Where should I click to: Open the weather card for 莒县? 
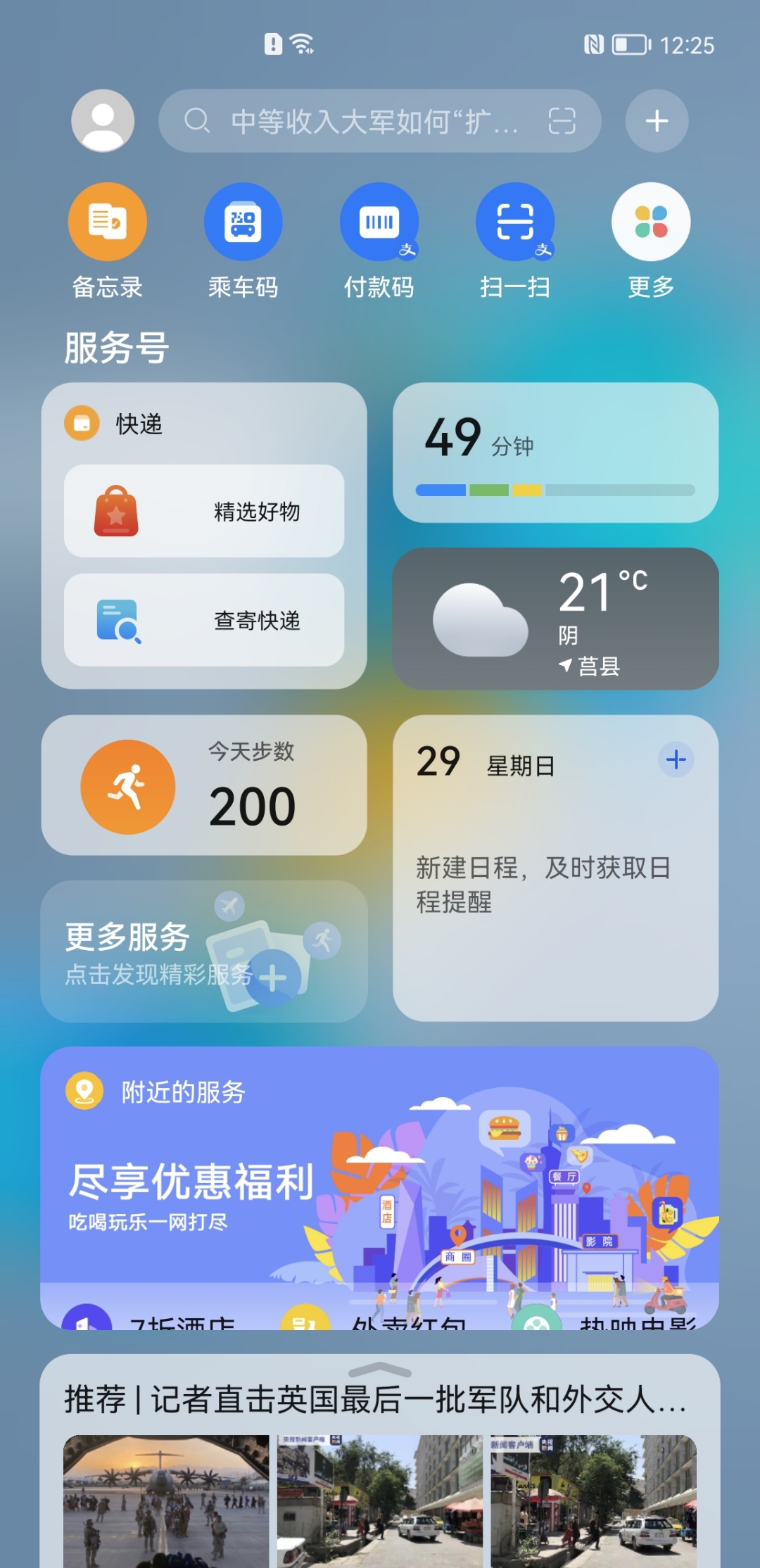pyautogui.click(x=555, y=619)
